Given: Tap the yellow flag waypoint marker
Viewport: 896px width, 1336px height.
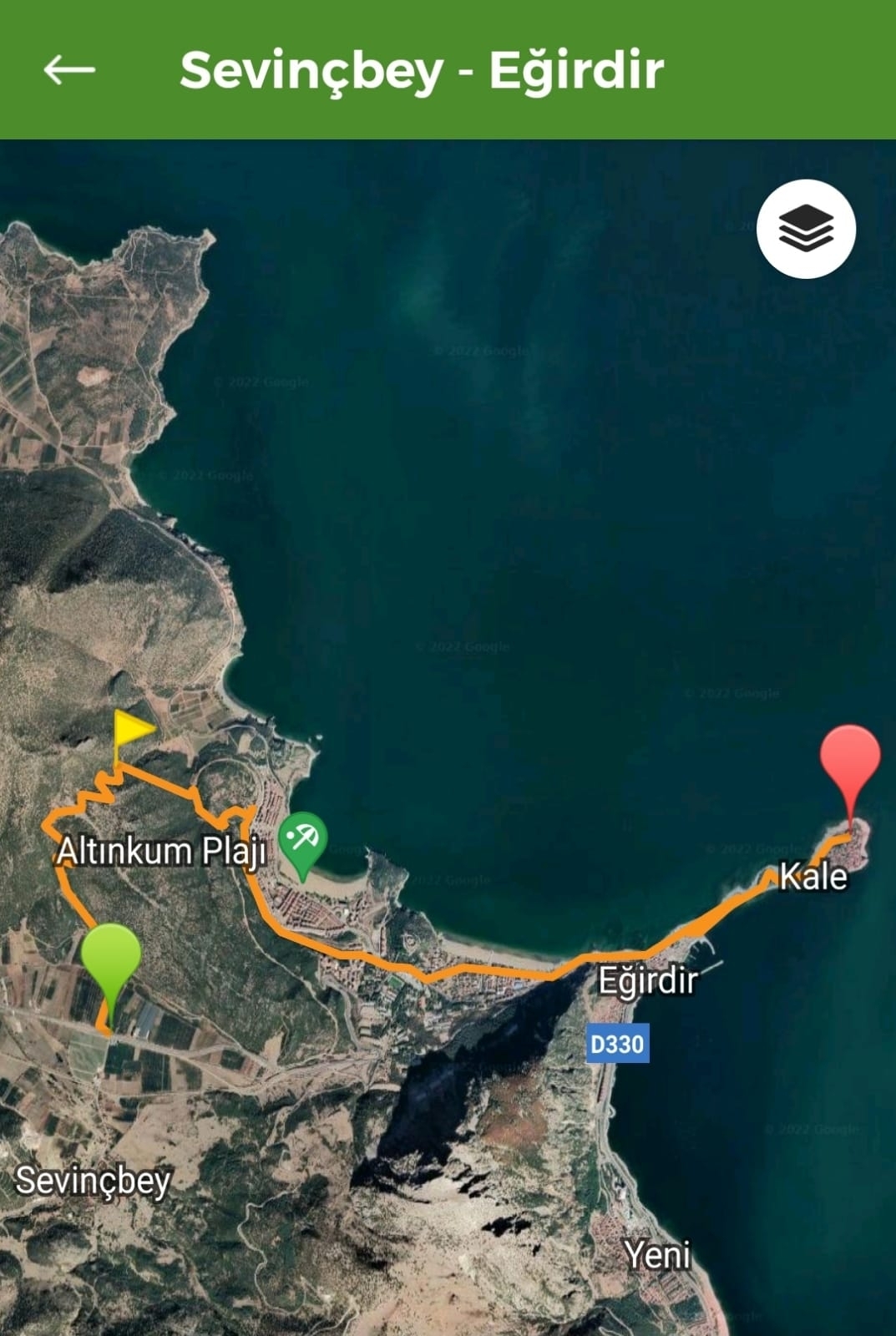Looking at the screenshot, I should coord(131,731).
